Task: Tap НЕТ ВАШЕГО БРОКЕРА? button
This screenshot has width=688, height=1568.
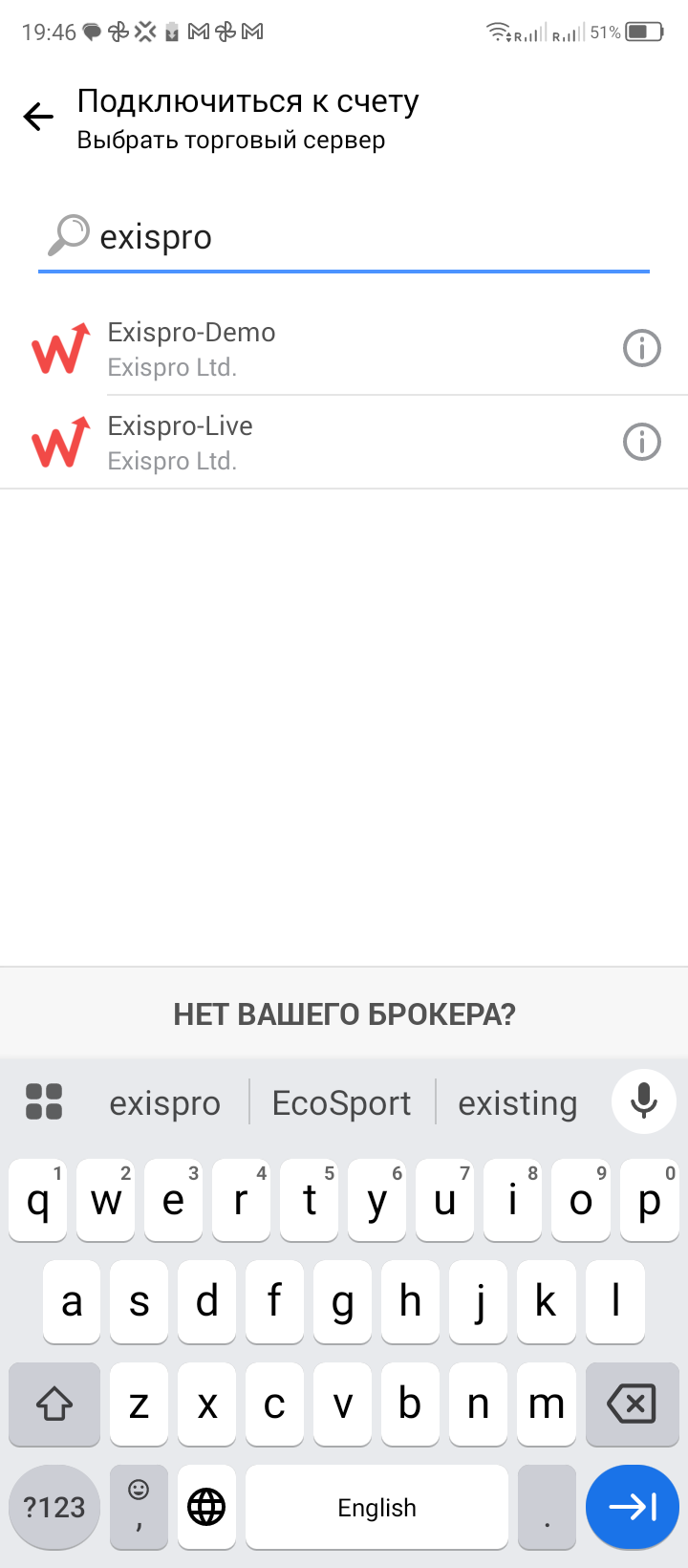Action: click(x=344, y=1014)
